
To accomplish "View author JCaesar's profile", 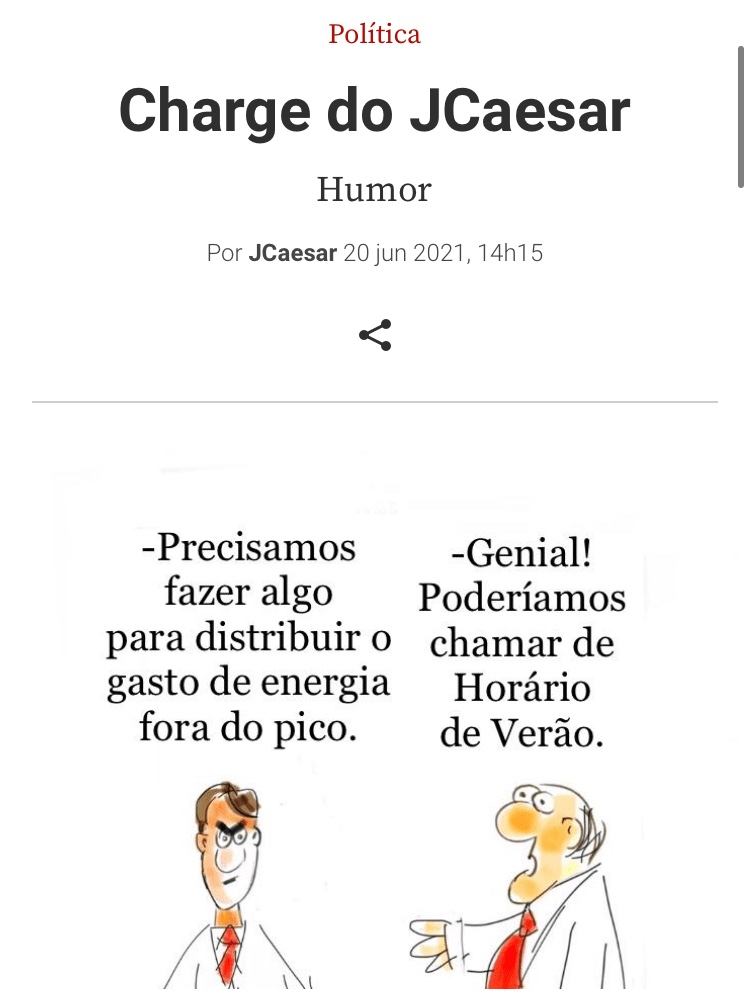I will (x=292, y=253).
